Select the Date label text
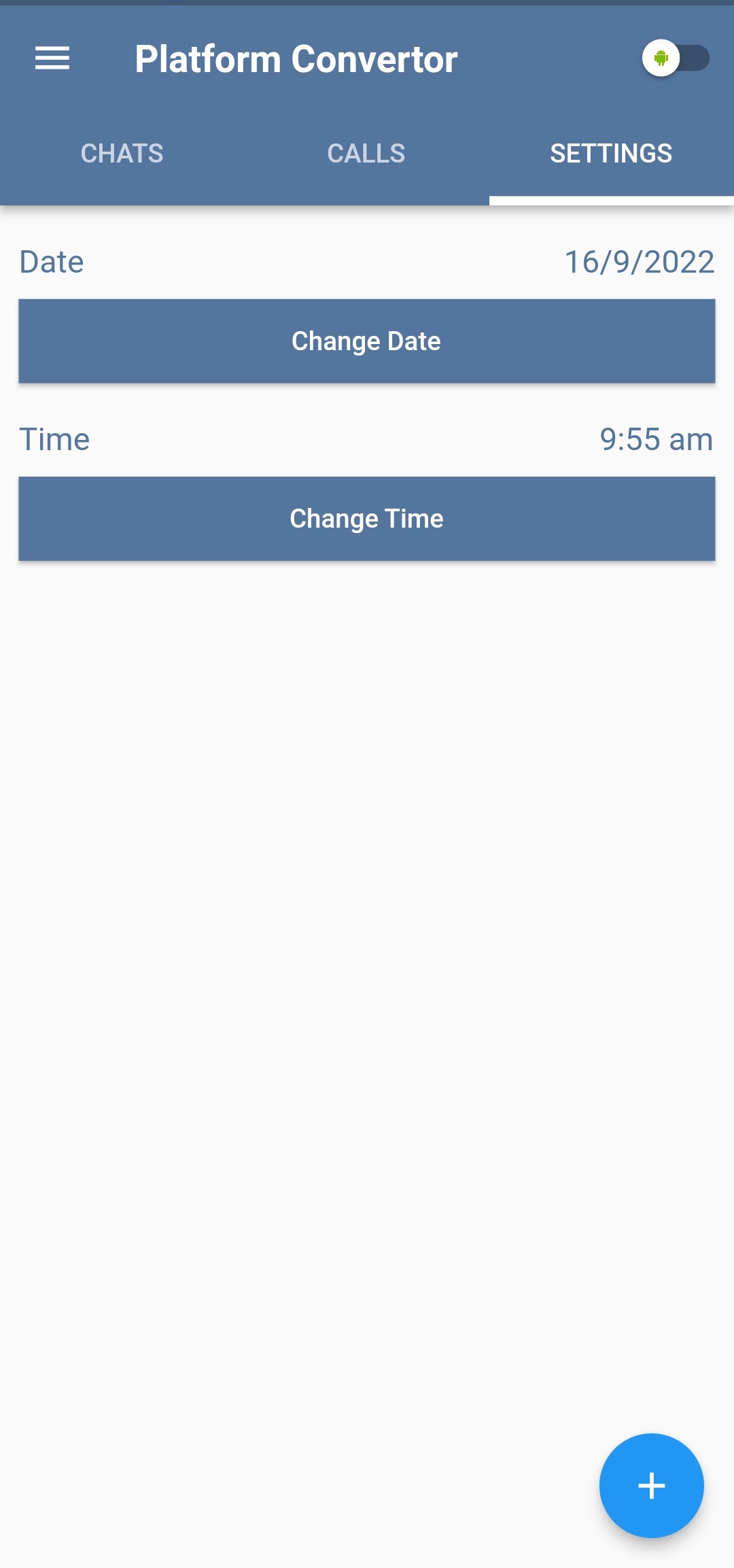The image size is (734, 1568). [52, 262]
